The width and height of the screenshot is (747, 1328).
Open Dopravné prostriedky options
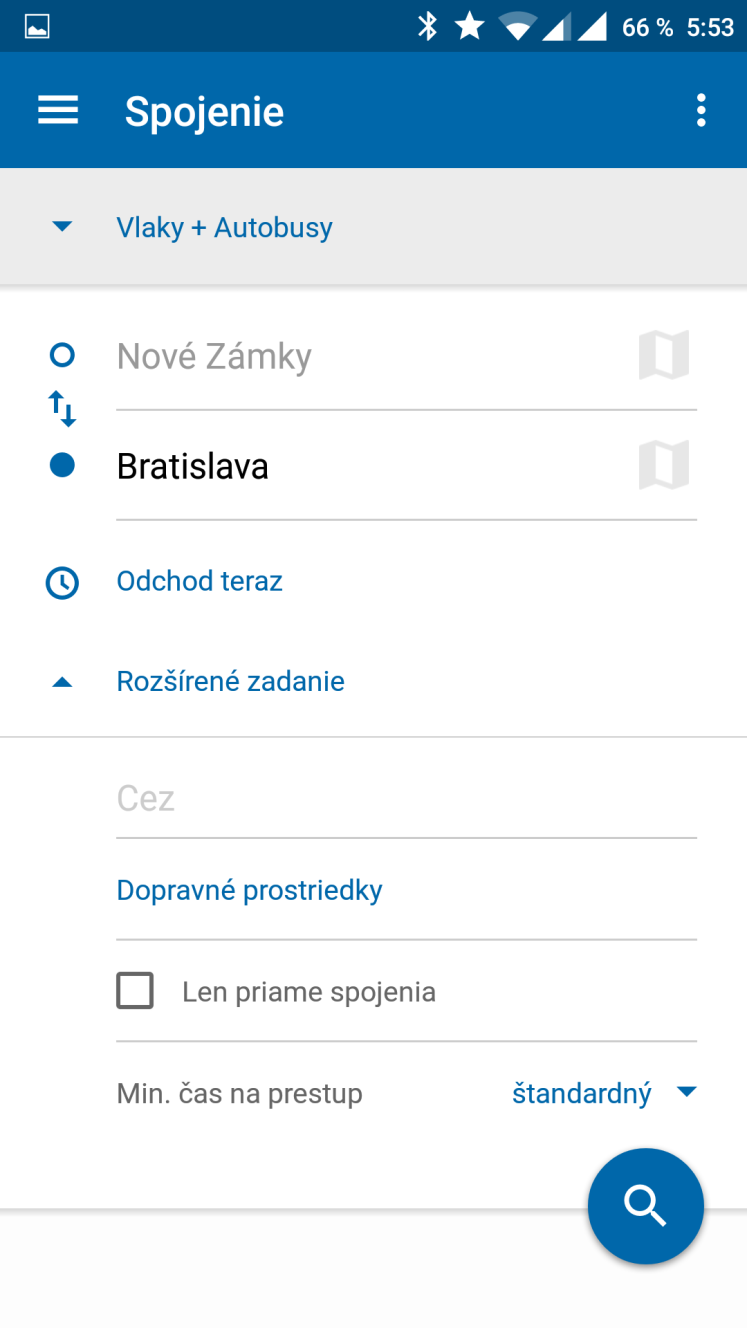[x=249, y=890]
